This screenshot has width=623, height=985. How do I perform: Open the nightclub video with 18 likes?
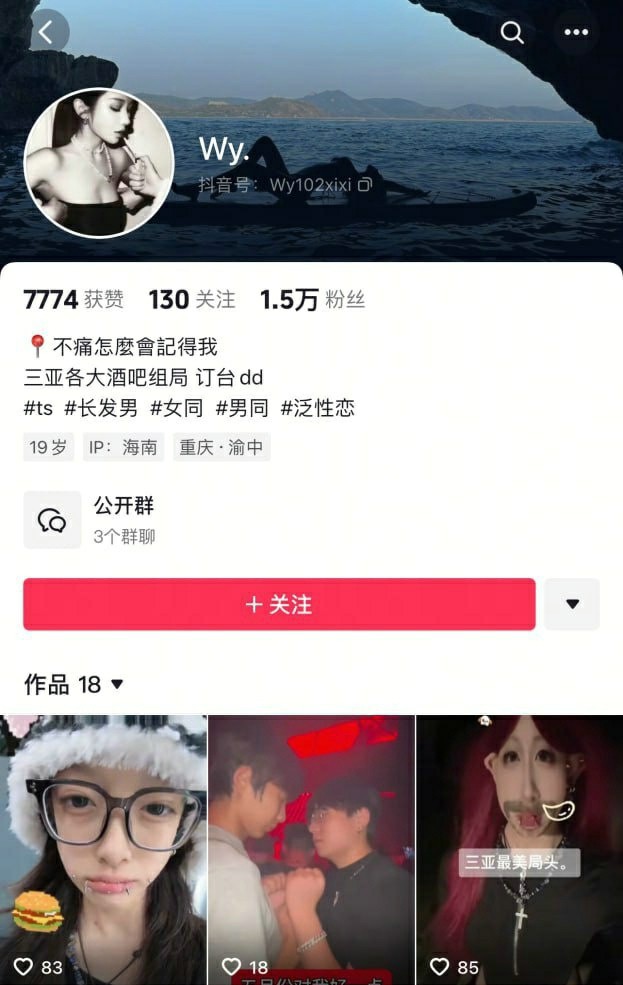click(311, 850)
